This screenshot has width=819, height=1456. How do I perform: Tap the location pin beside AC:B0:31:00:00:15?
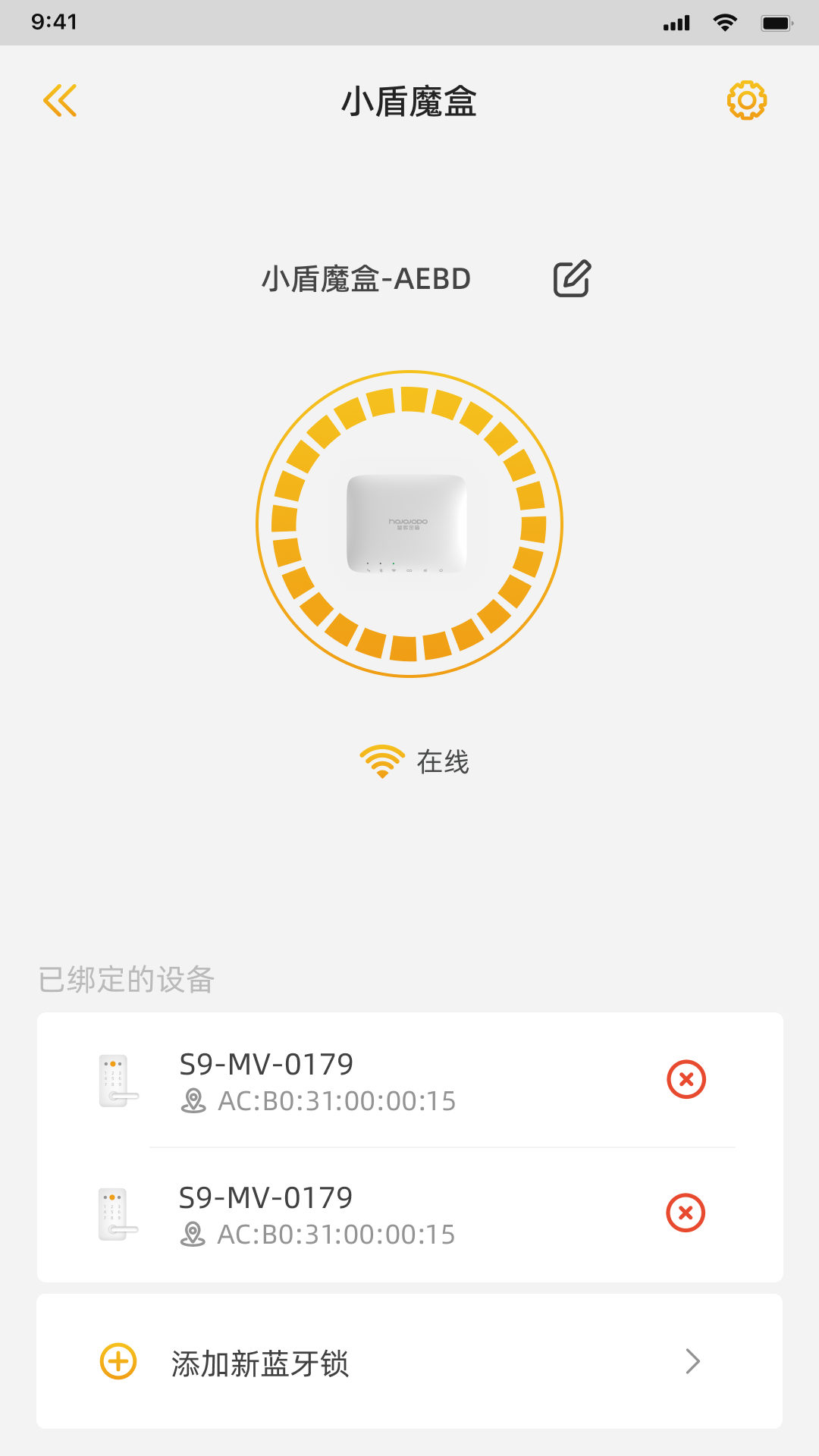[x=194, y=1101]
